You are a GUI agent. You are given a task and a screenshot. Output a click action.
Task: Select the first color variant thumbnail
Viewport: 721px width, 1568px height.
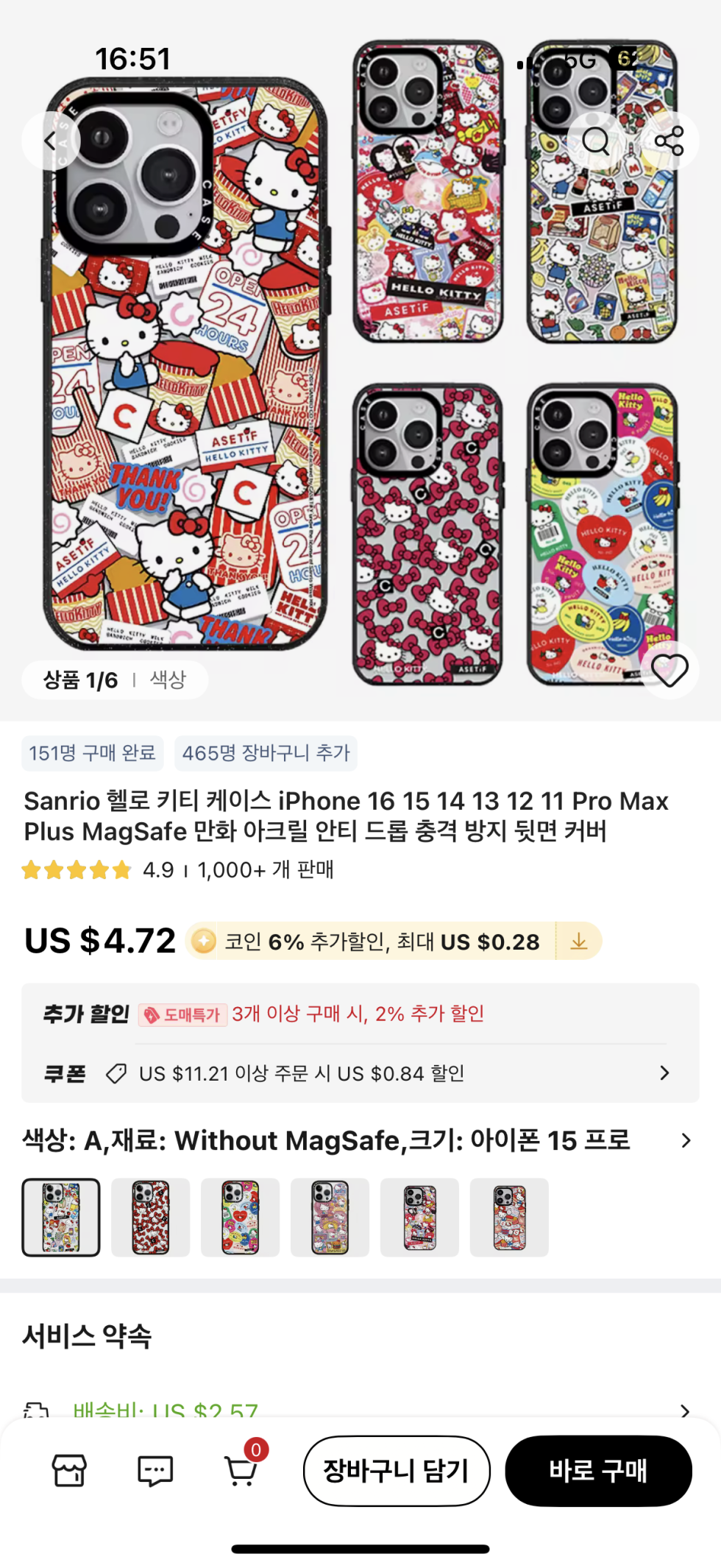point(61,1218)
